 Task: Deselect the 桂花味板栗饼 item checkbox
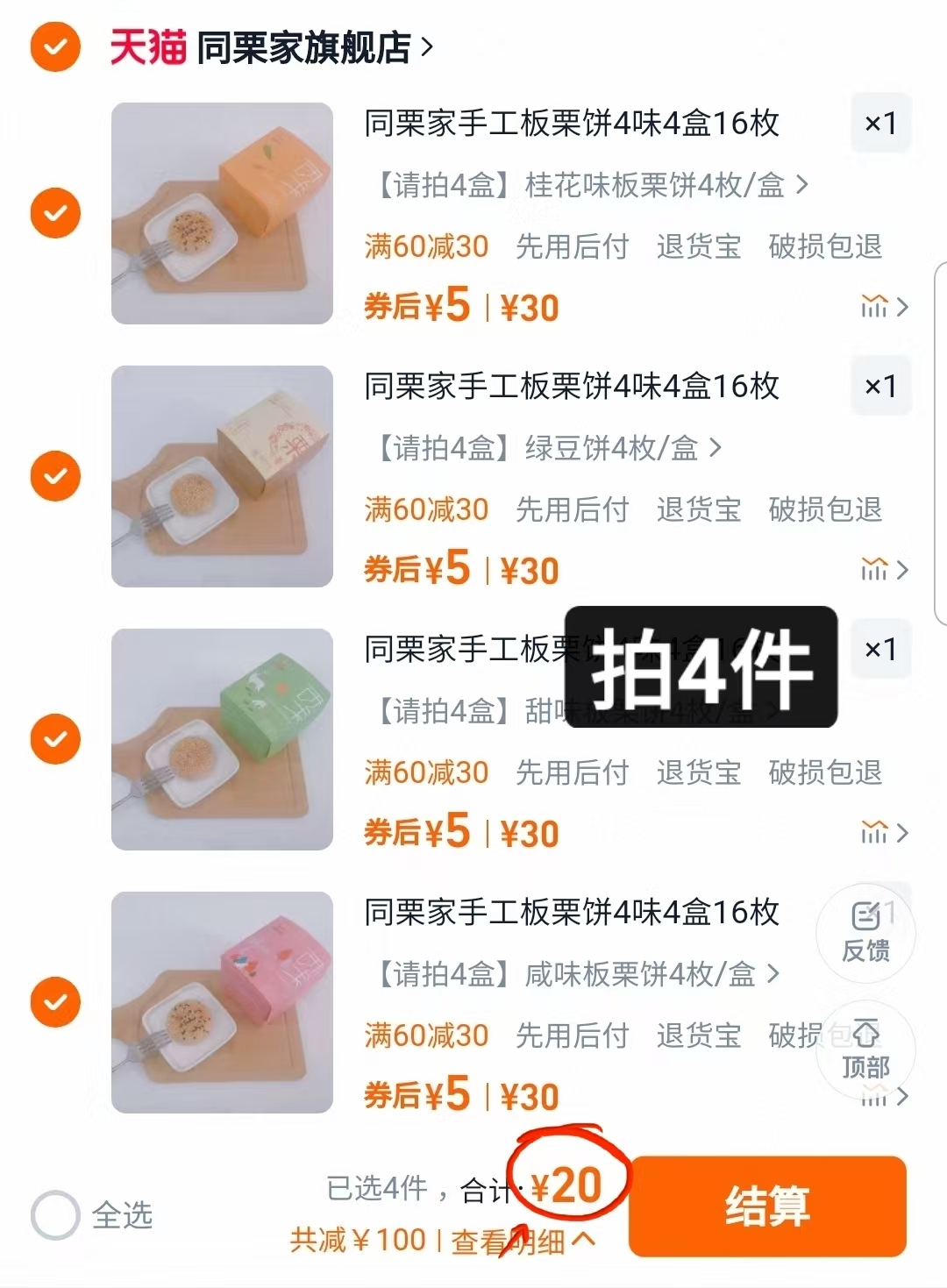[x=54, y=213]
